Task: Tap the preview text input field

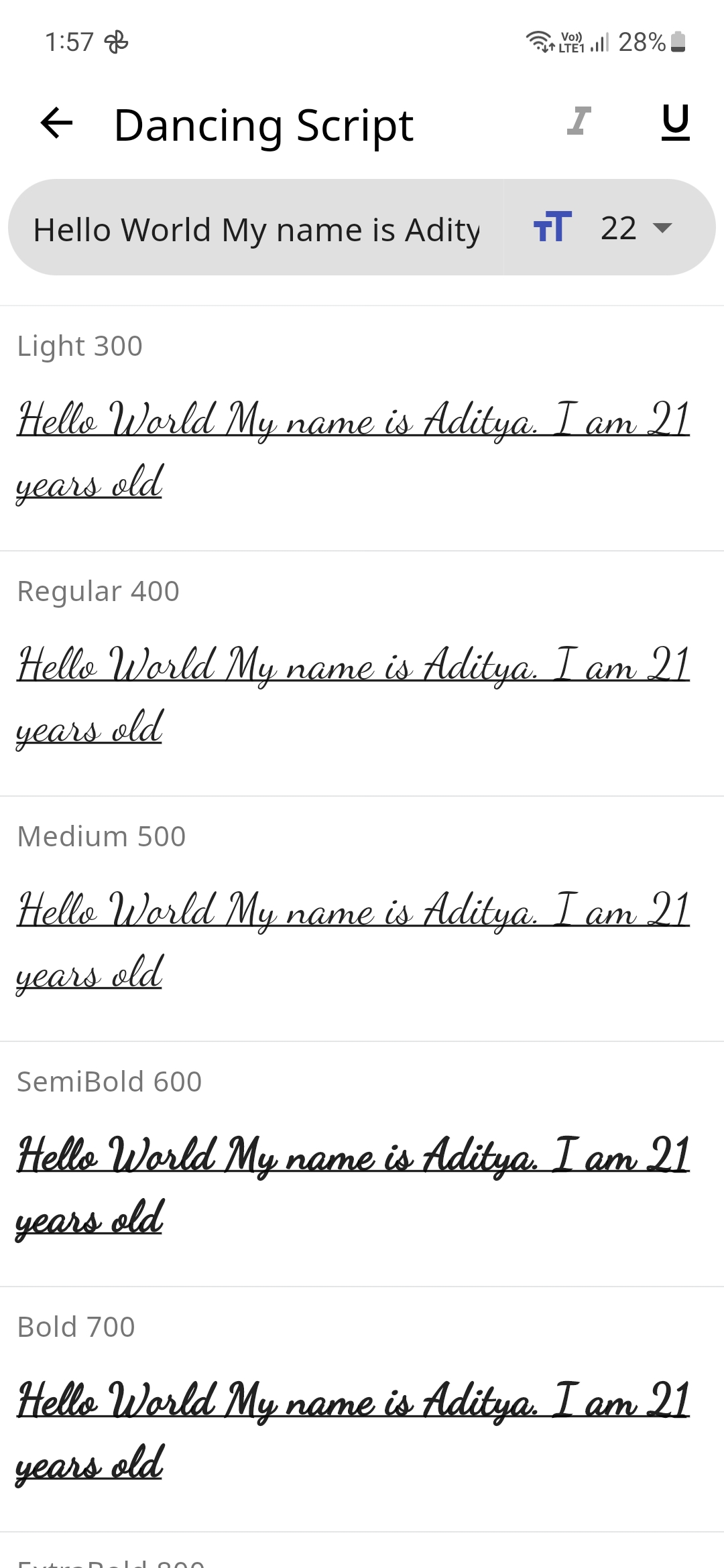Action: coord(257,228)
